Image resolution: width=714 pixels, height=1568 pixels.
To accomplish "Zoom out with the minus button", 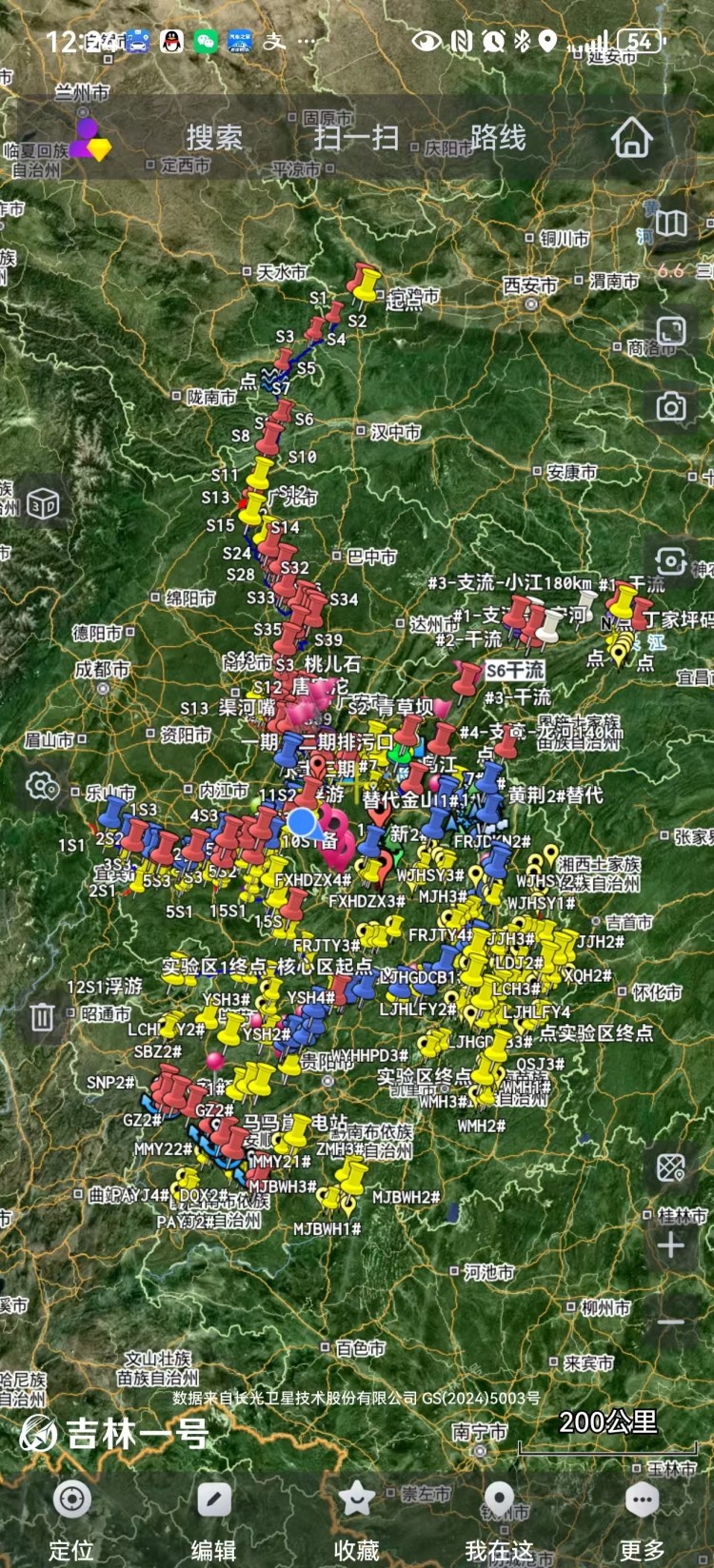I will (x=671, y=1321).
